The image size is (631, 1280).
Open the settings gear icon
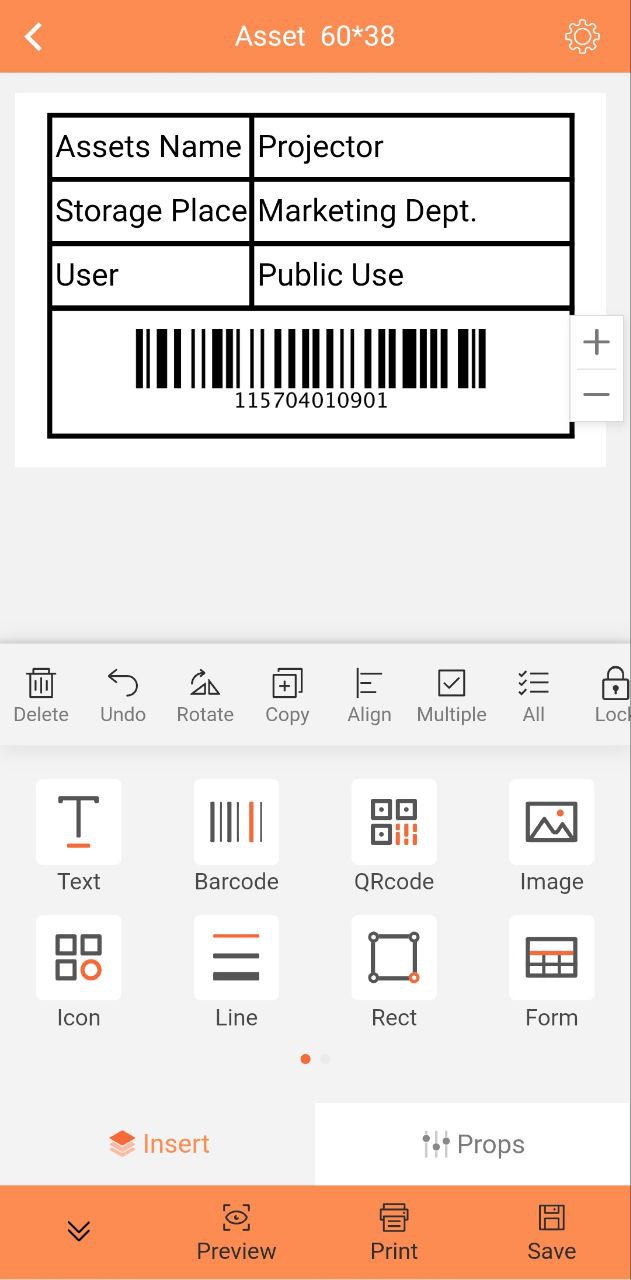pos(582,37)
